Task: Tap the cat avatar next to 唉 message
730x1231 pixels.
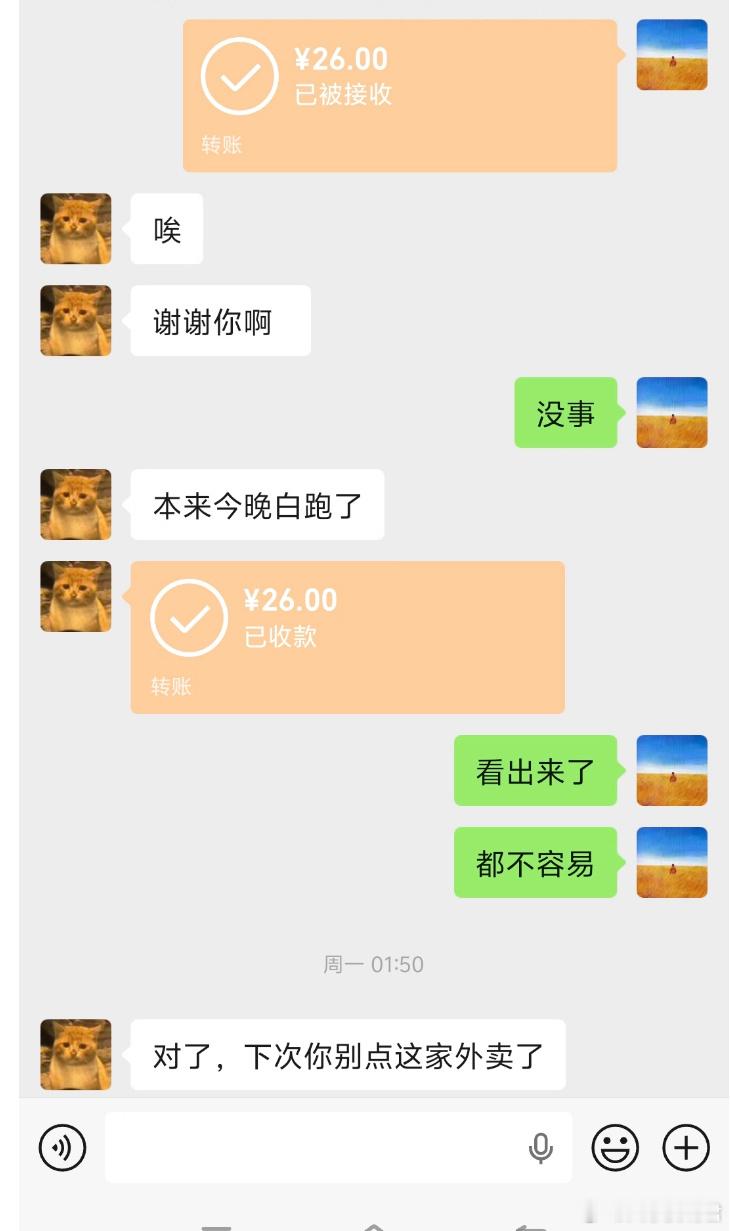Action: (x=75, y=229)
